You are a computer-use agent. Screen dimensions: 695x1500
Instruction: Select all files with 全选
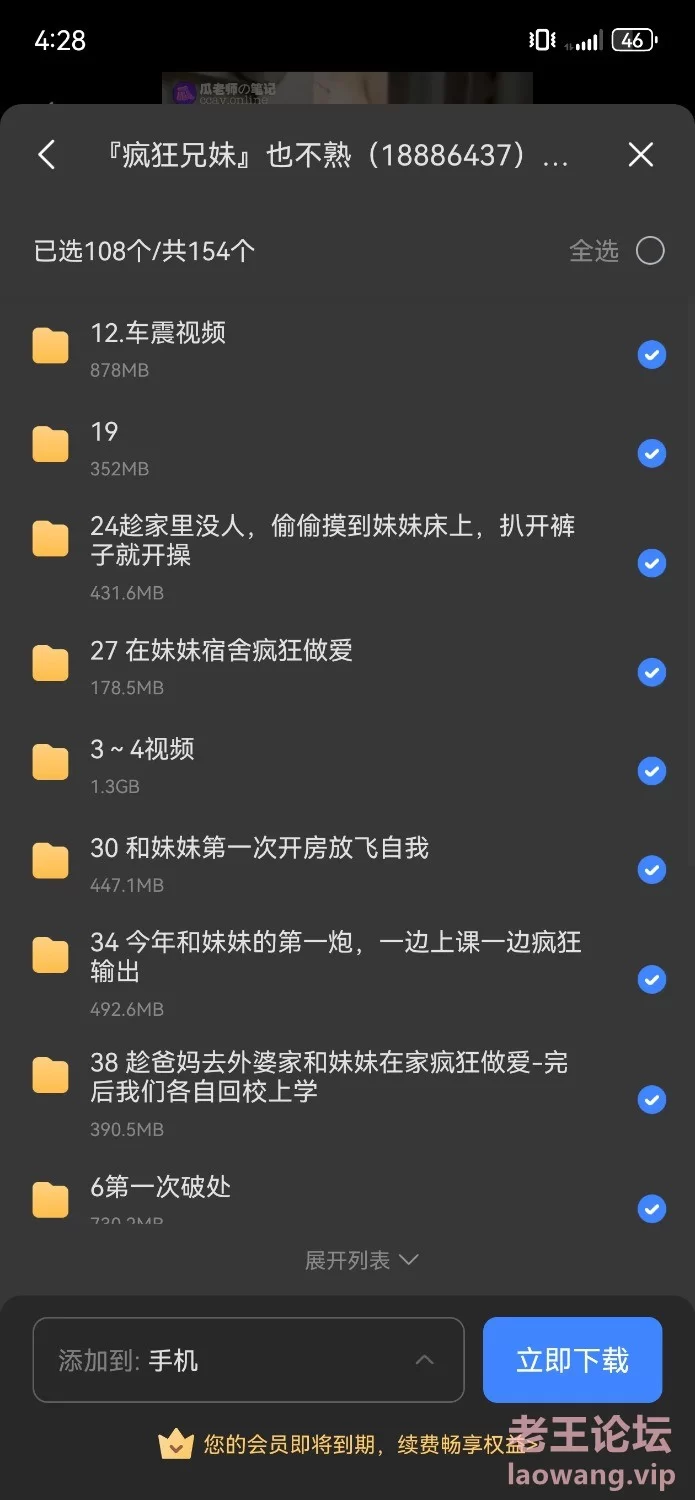click(x=649, y=250)
